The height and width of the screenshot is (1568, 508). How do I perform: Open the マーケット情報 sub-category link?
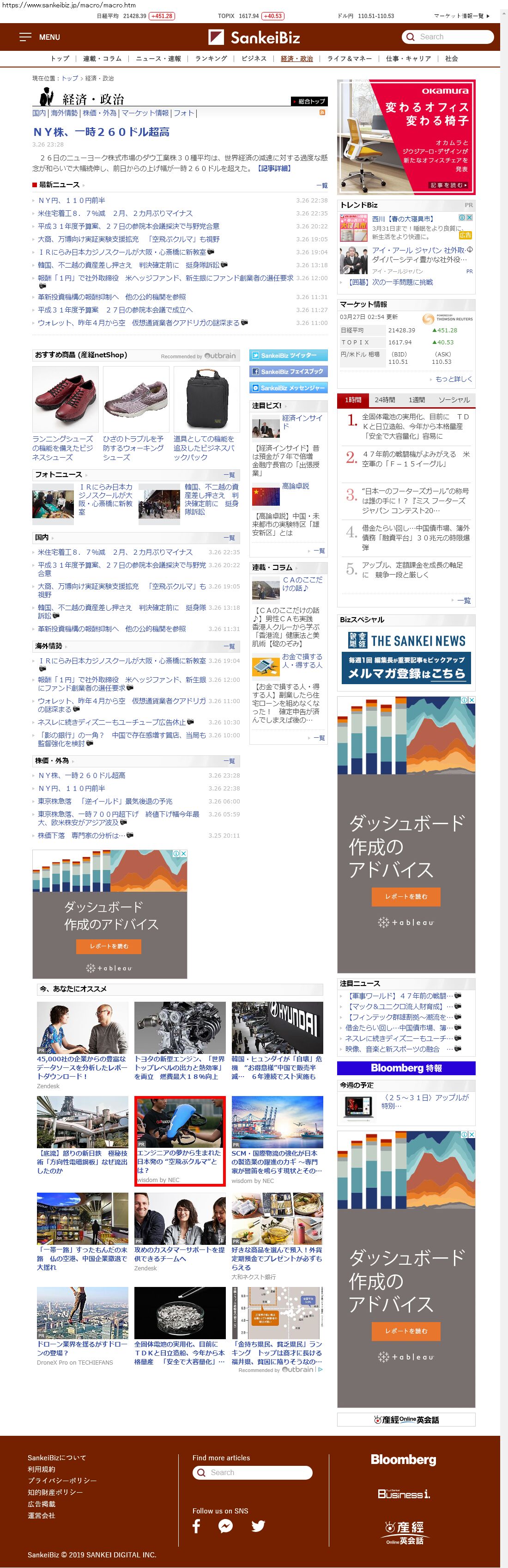(145, 113)
